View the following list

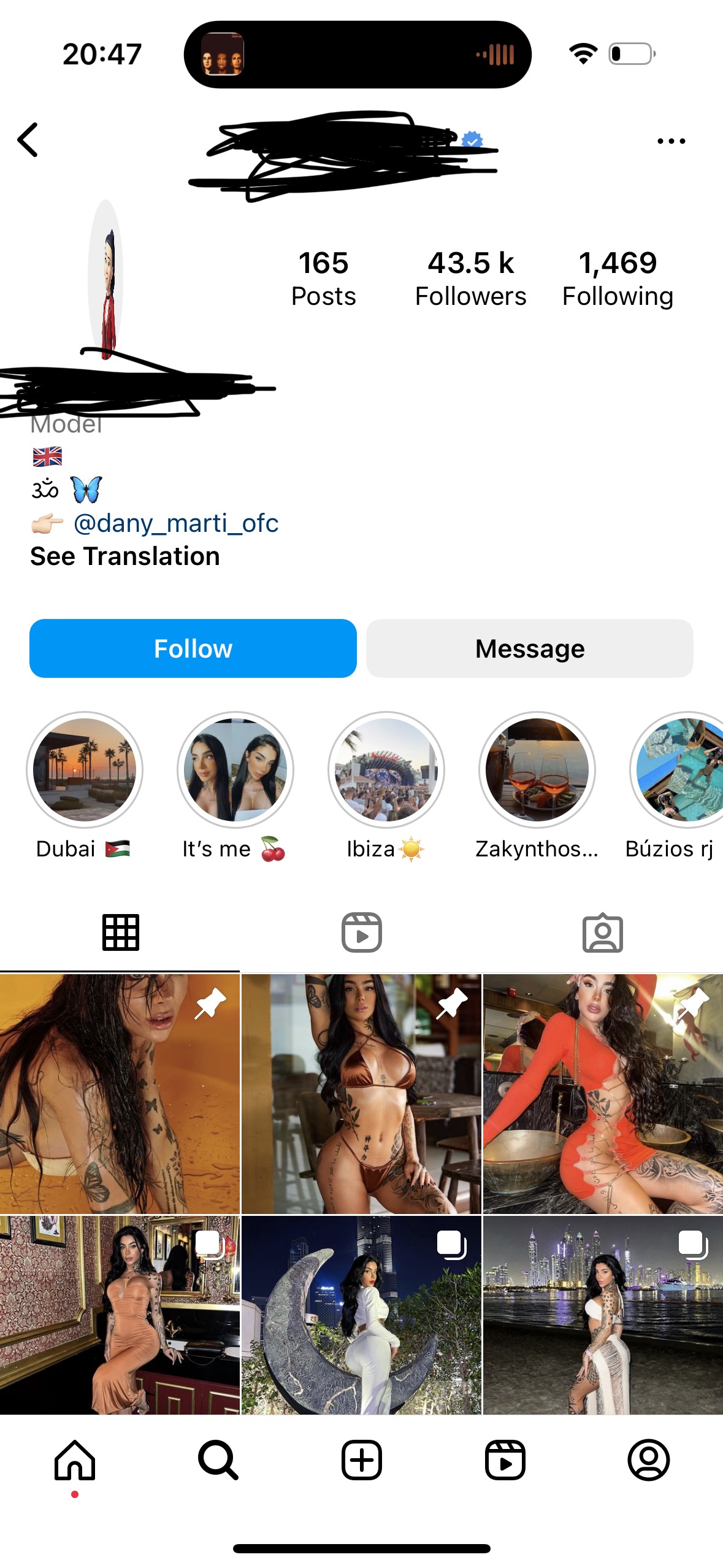pos(618,278)
